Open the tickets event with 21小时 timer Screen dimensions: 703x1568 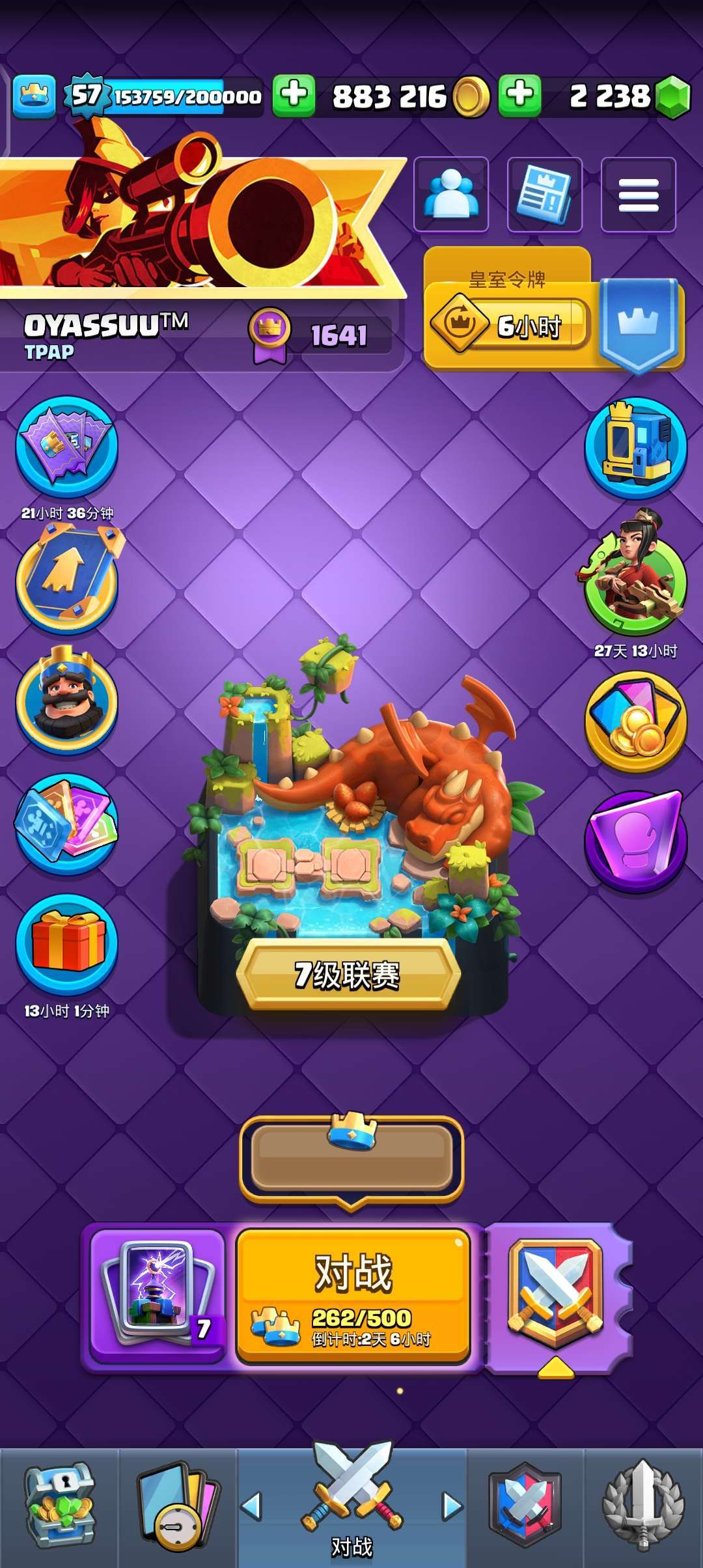[67, 447]
